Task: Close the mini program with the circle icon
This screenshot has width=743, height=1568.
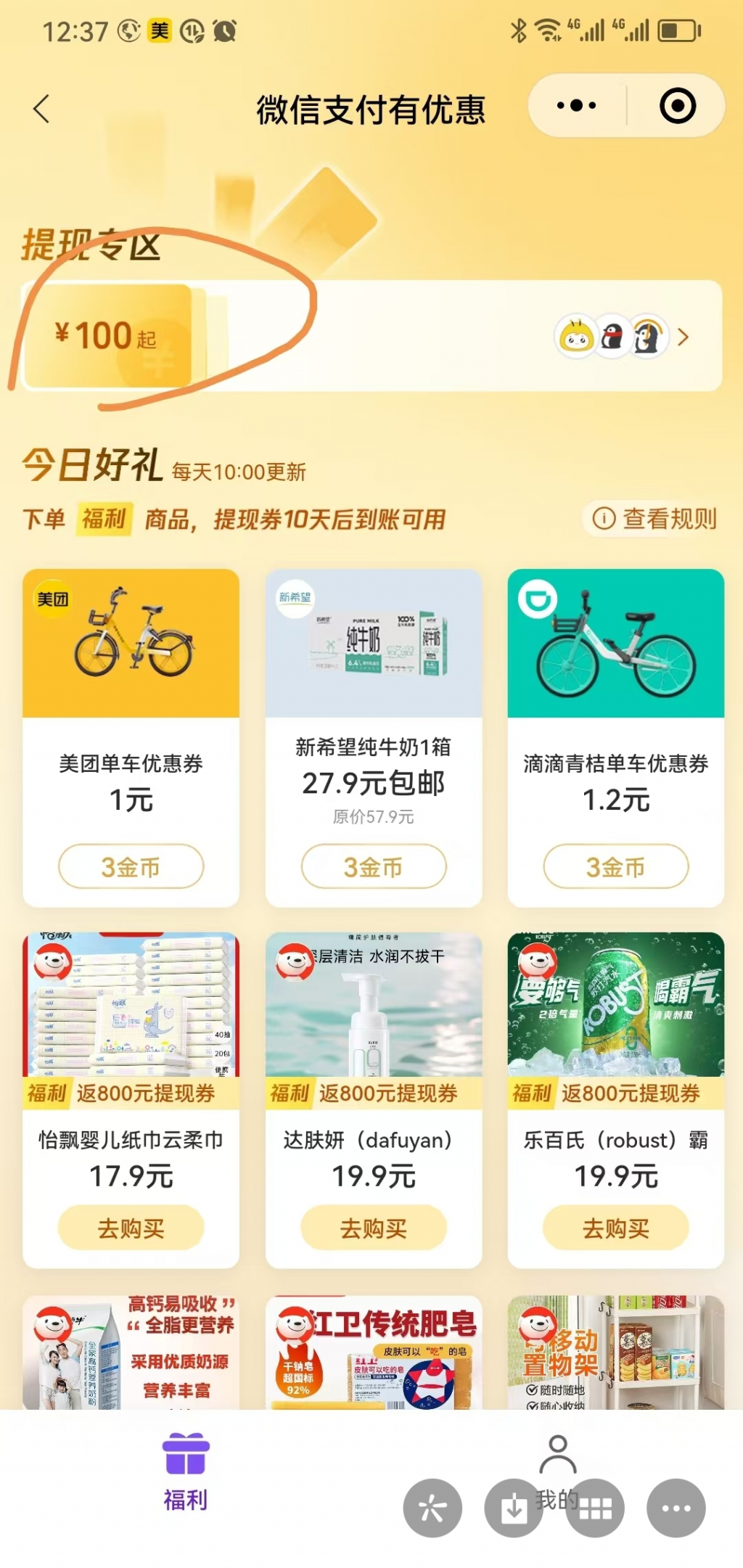Action: click(678, 106)
